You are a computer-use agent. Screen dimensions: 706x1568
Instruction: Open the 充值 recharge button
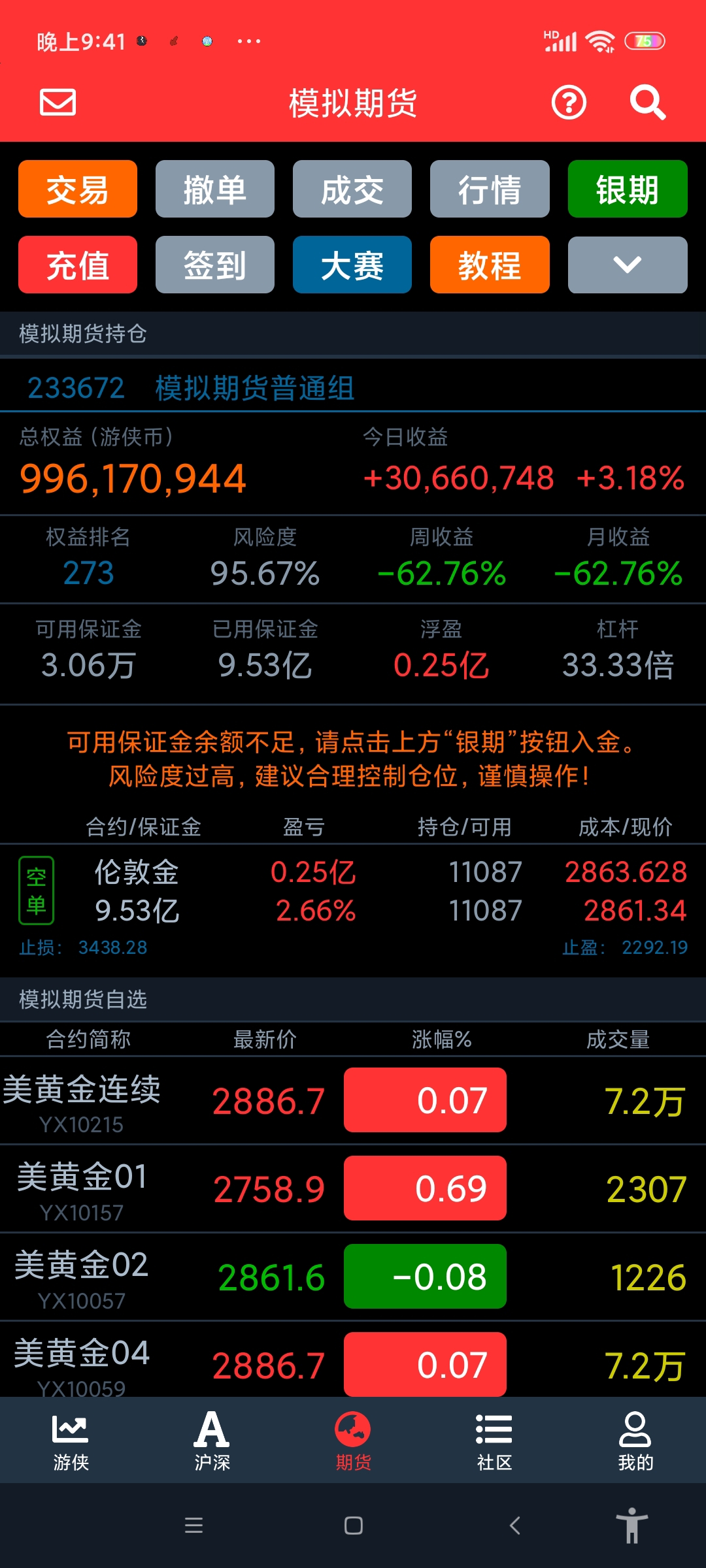tap(78, 265)
